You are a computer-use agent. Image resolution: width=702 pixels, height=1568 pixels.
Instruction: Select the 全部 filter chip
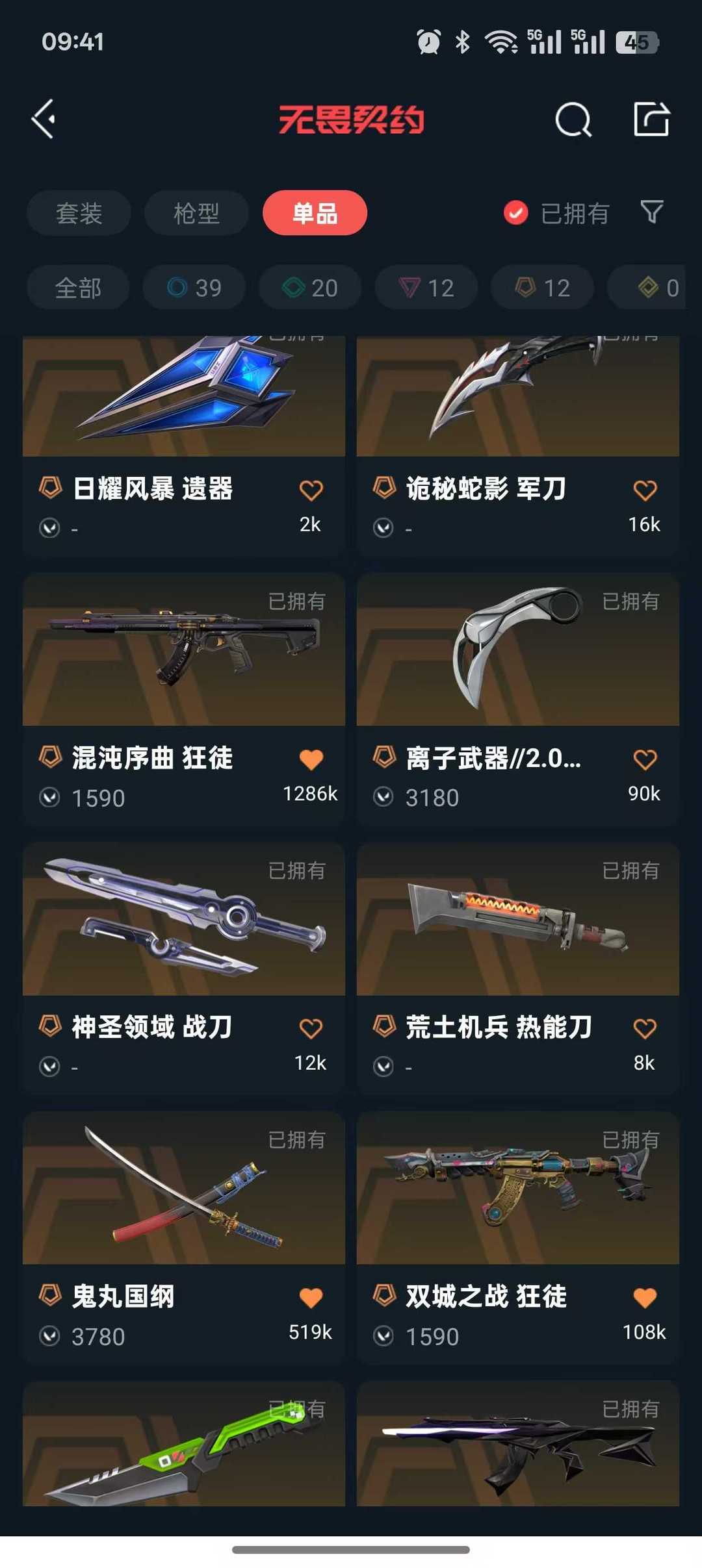pos(78,287)
